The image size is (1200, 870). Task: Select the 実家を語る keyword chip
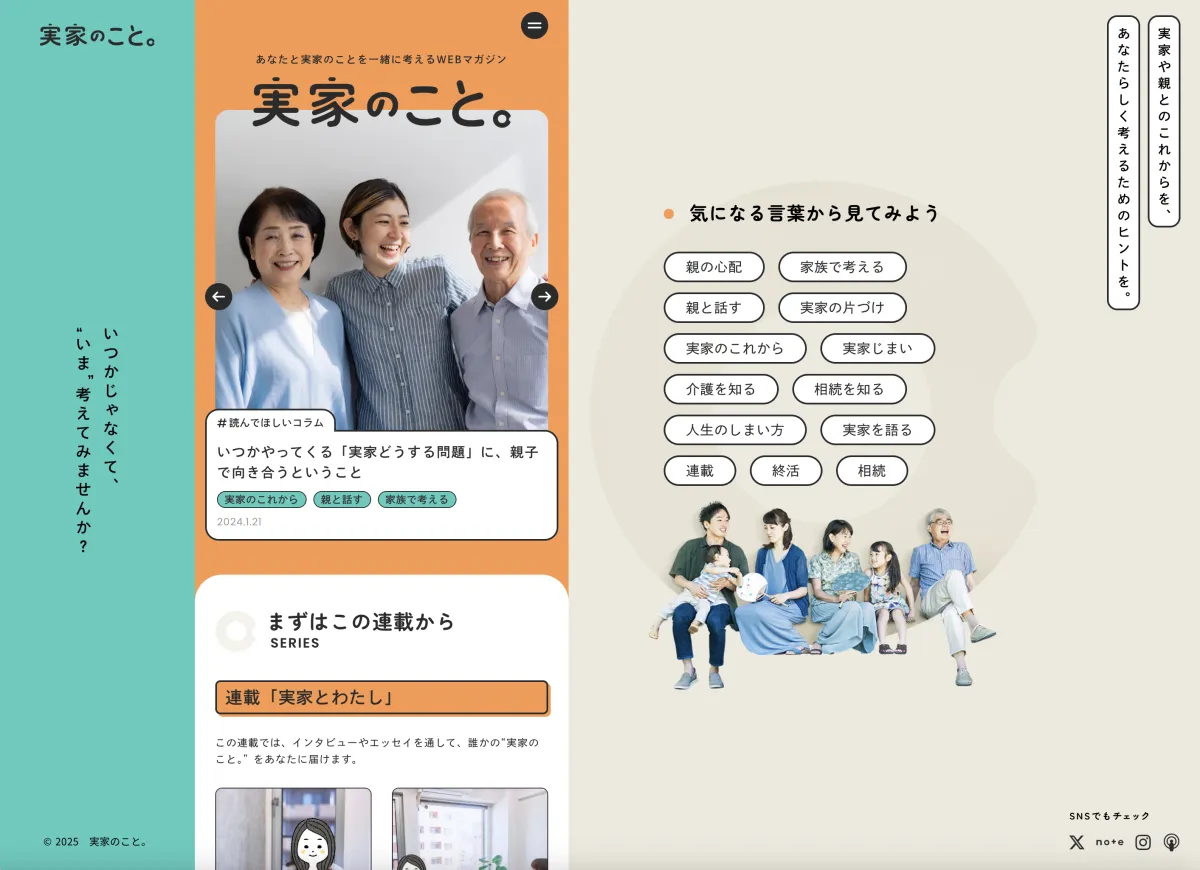coord(877,430)
